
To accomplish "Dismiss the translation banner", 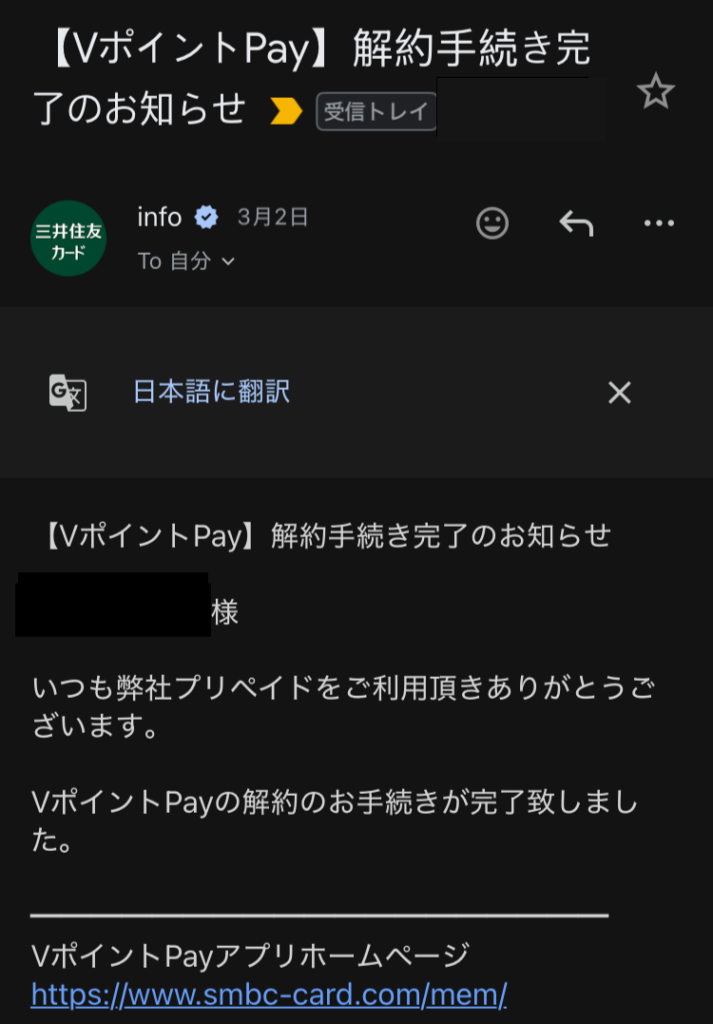I will pyautogui.click(x=620, y=393).
